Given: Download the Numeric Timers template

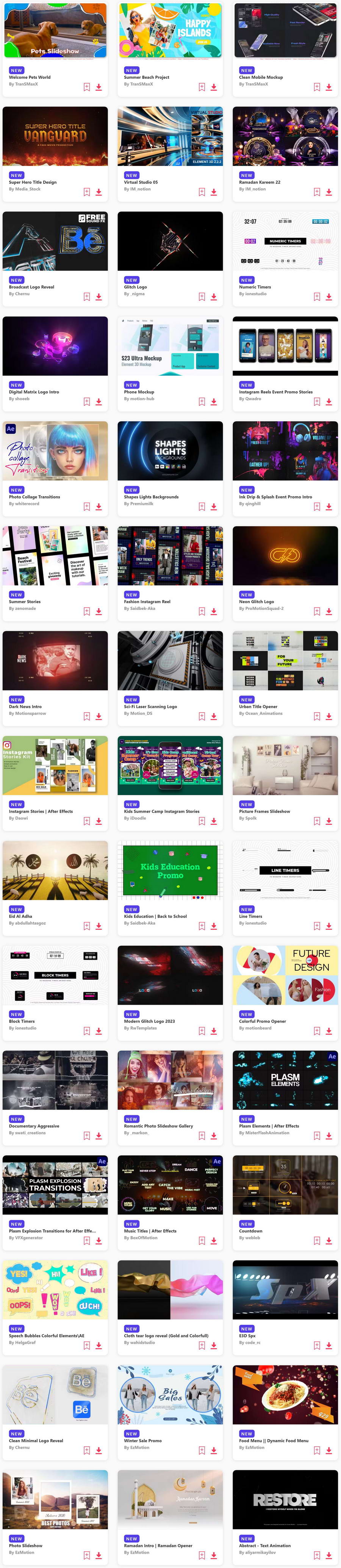Looking at the screenshot, I should pyautogui.click(x=329, y=297).
